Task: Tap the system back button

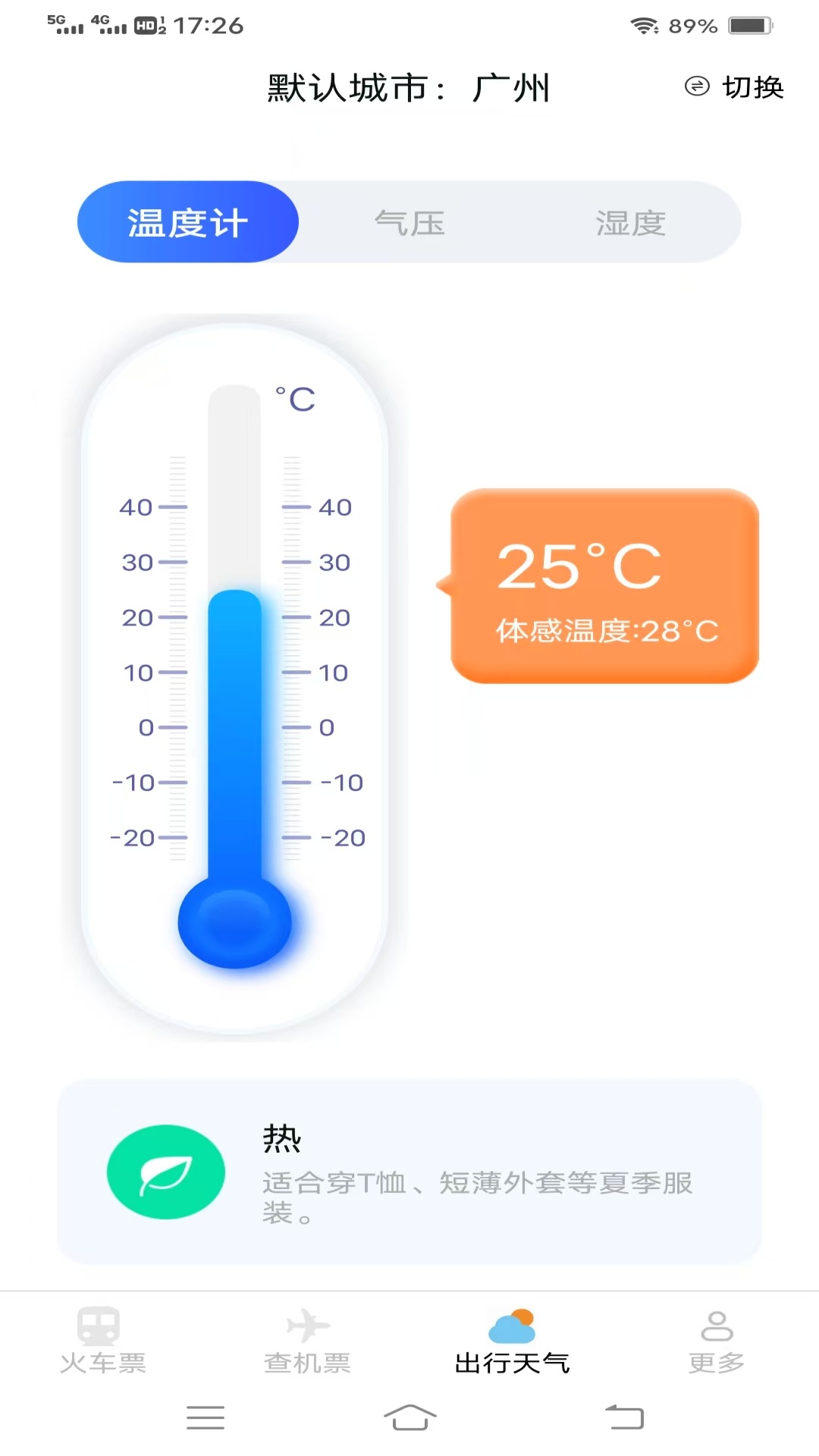Action: coord(624,1417)
